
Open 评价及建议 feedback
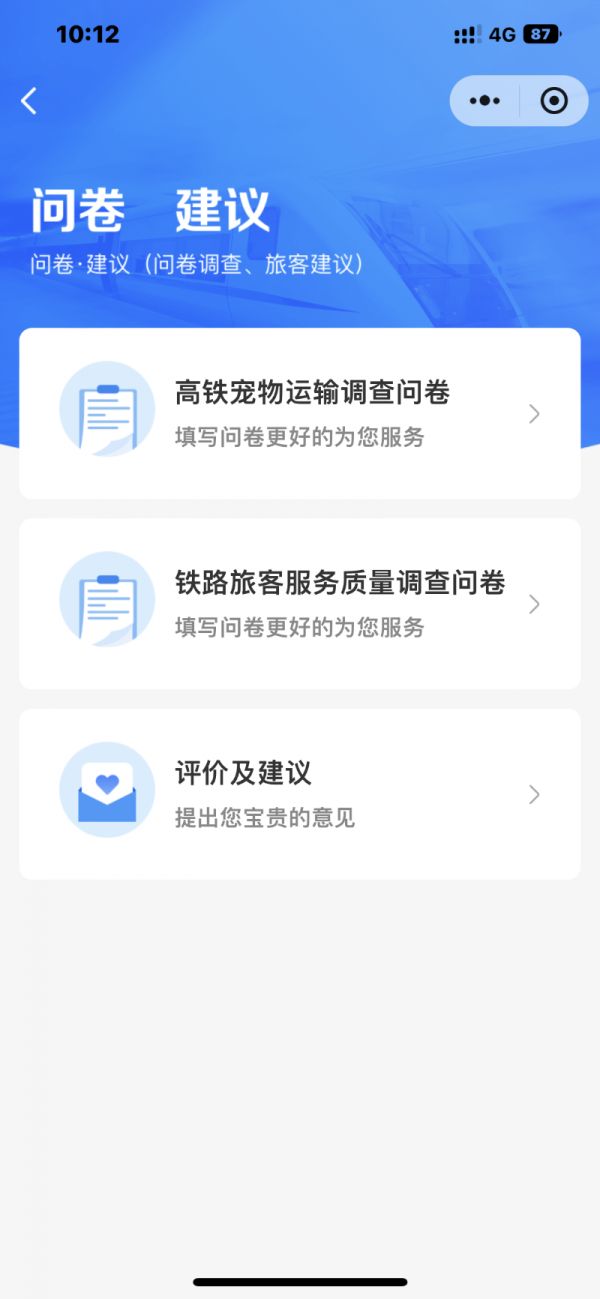click(x=300, y=794)
